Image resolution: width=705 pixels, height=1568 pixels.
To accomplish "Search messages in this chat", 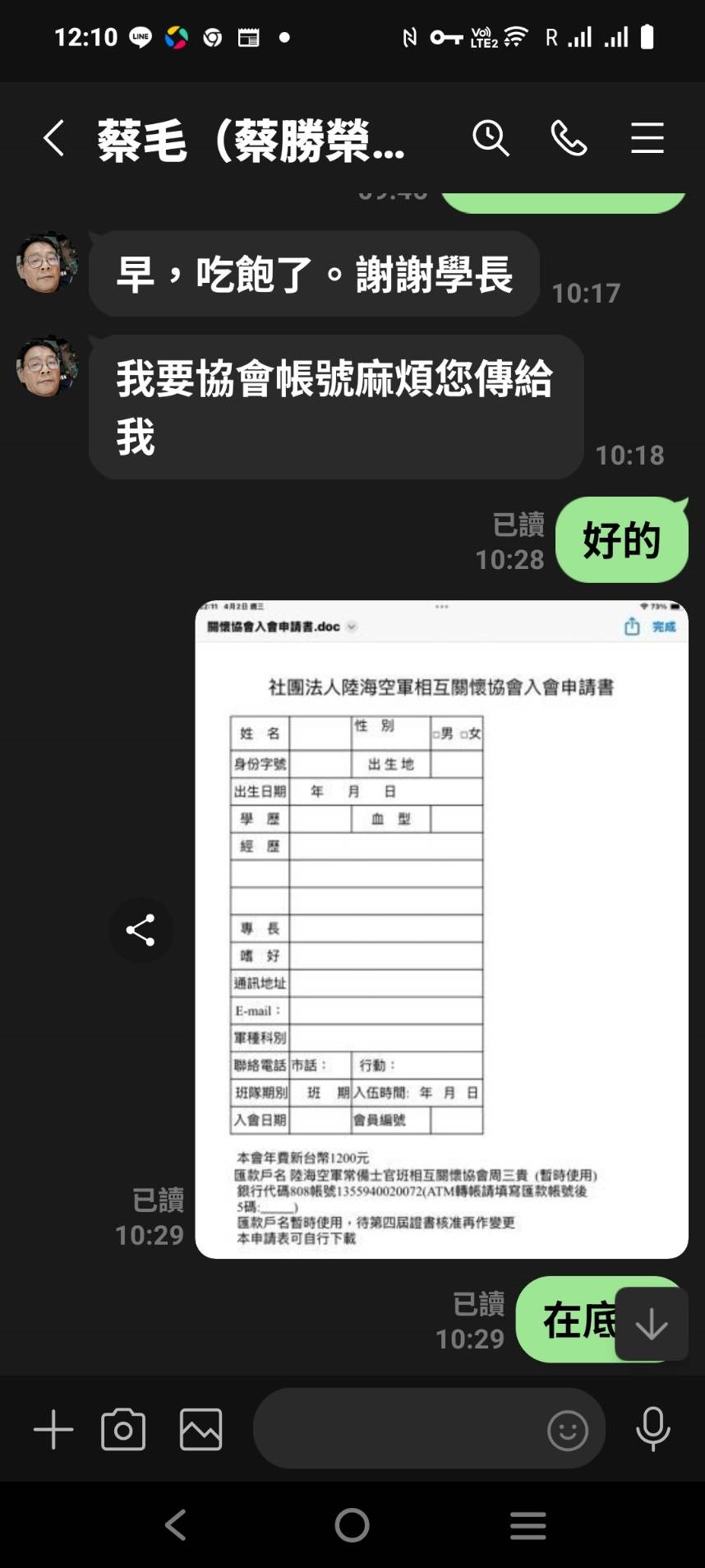I will [491, 138].
